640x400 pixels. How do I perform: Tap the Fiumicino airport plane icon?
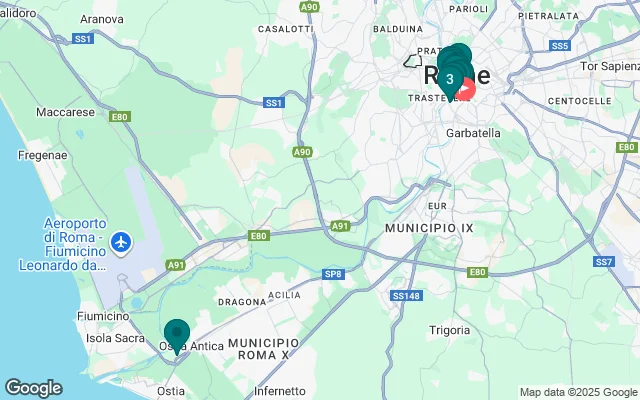pos(122,242)
